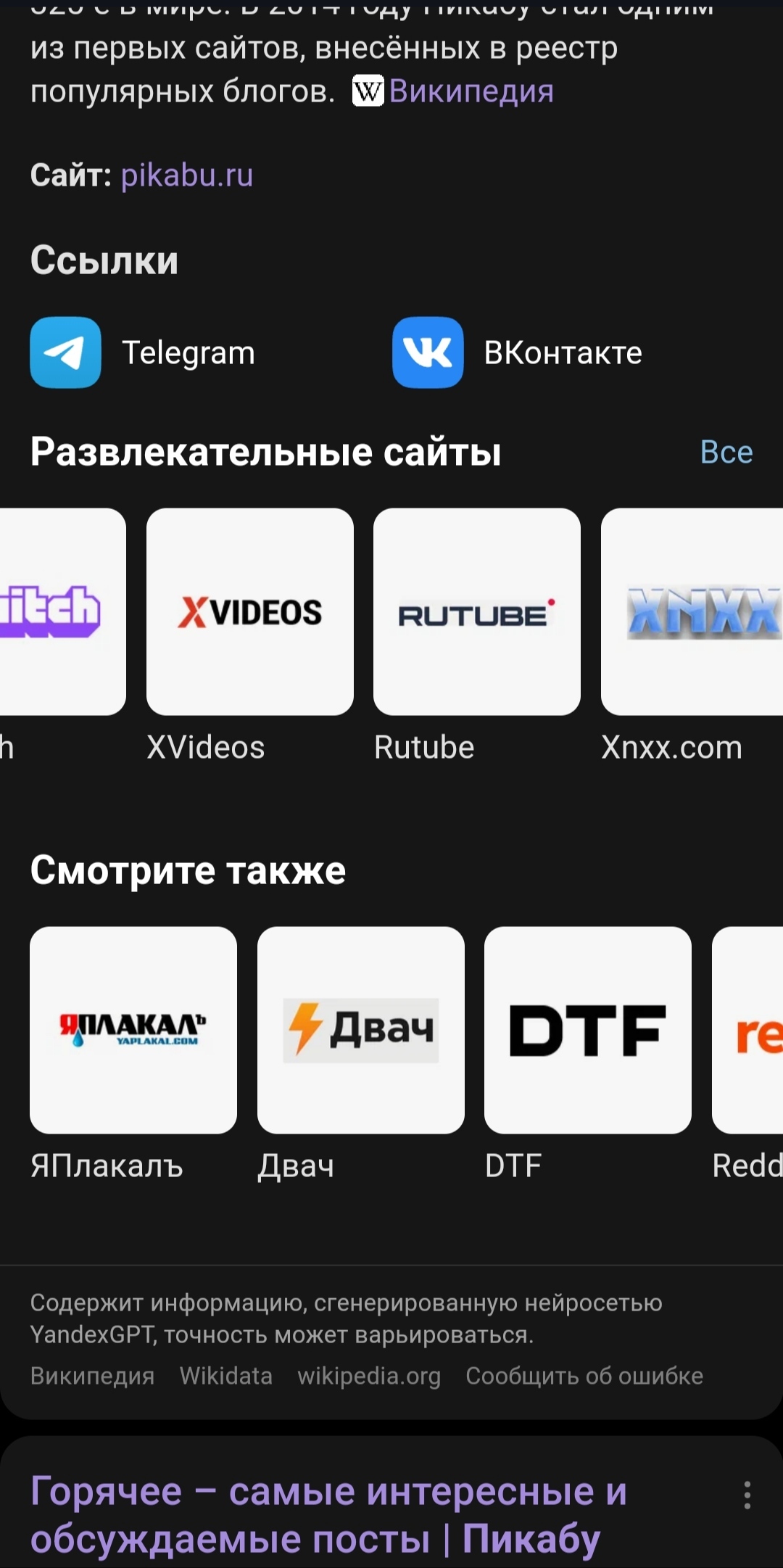This screenshot has height=1568, width=783.
Task: Open the ВКонтакте link
Action: (517, 352)
